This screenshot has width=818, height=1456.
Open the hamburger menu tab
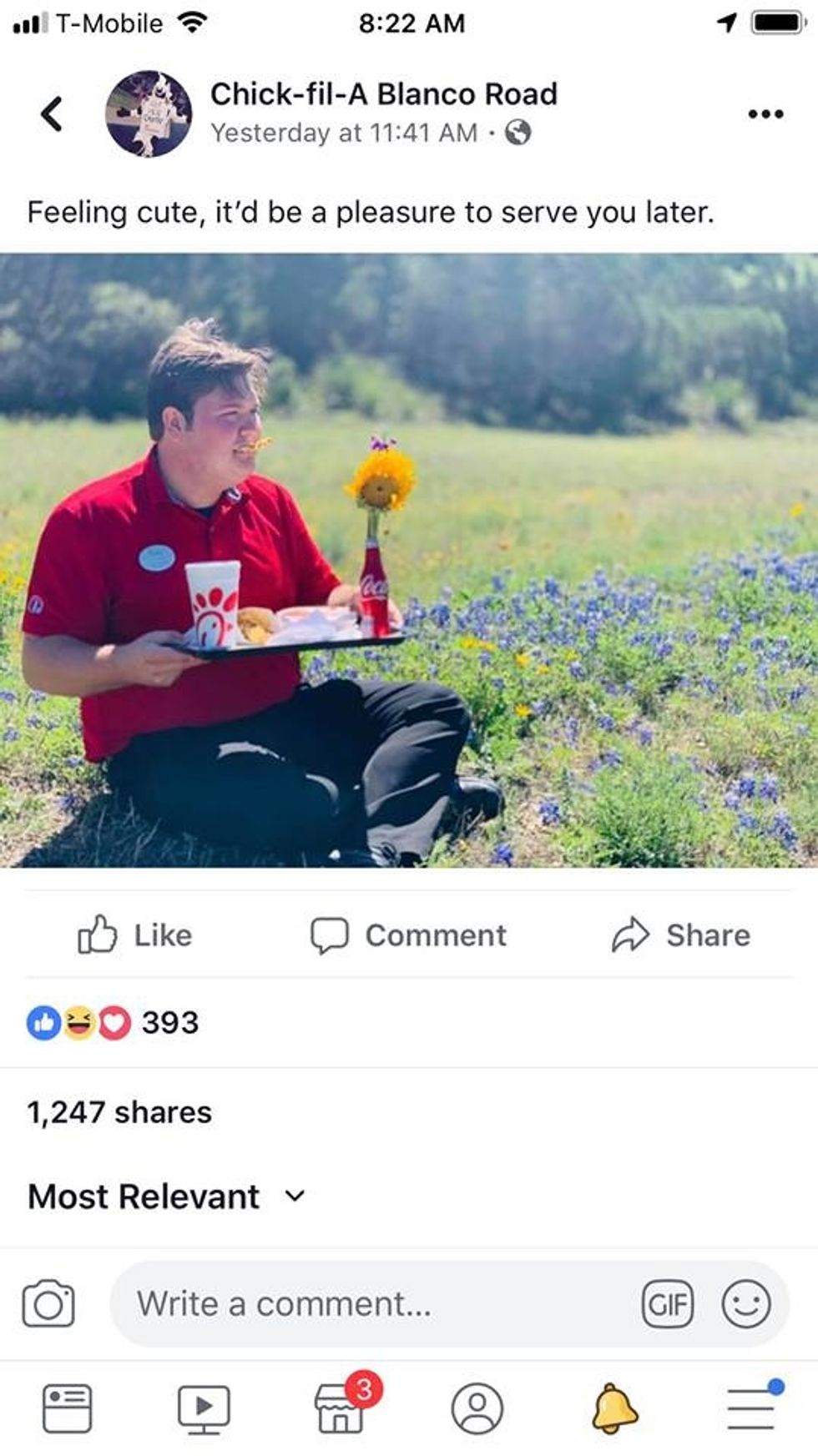pyautogui.click(x=751, y=1408)
